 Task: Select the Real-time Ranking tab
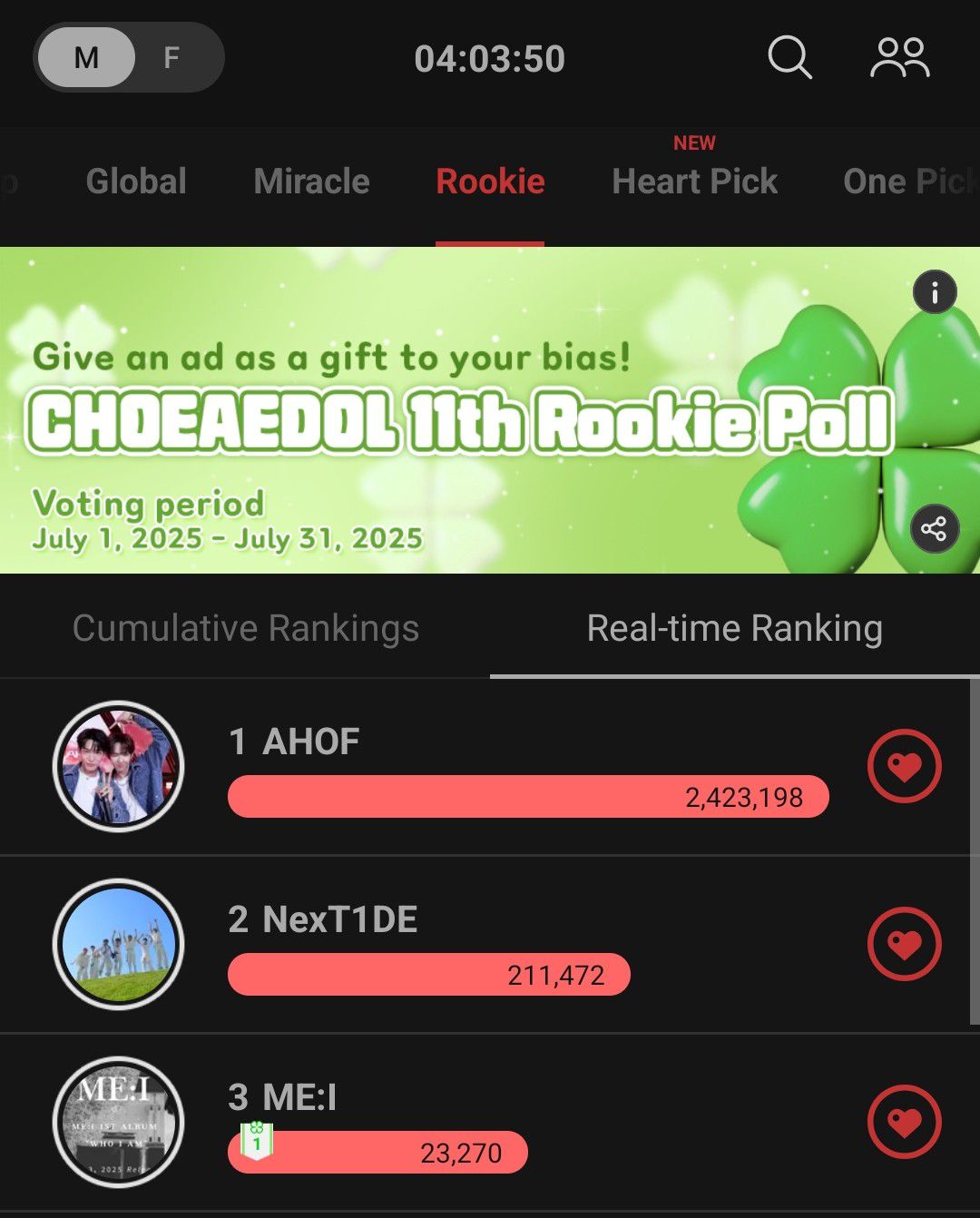734,628
